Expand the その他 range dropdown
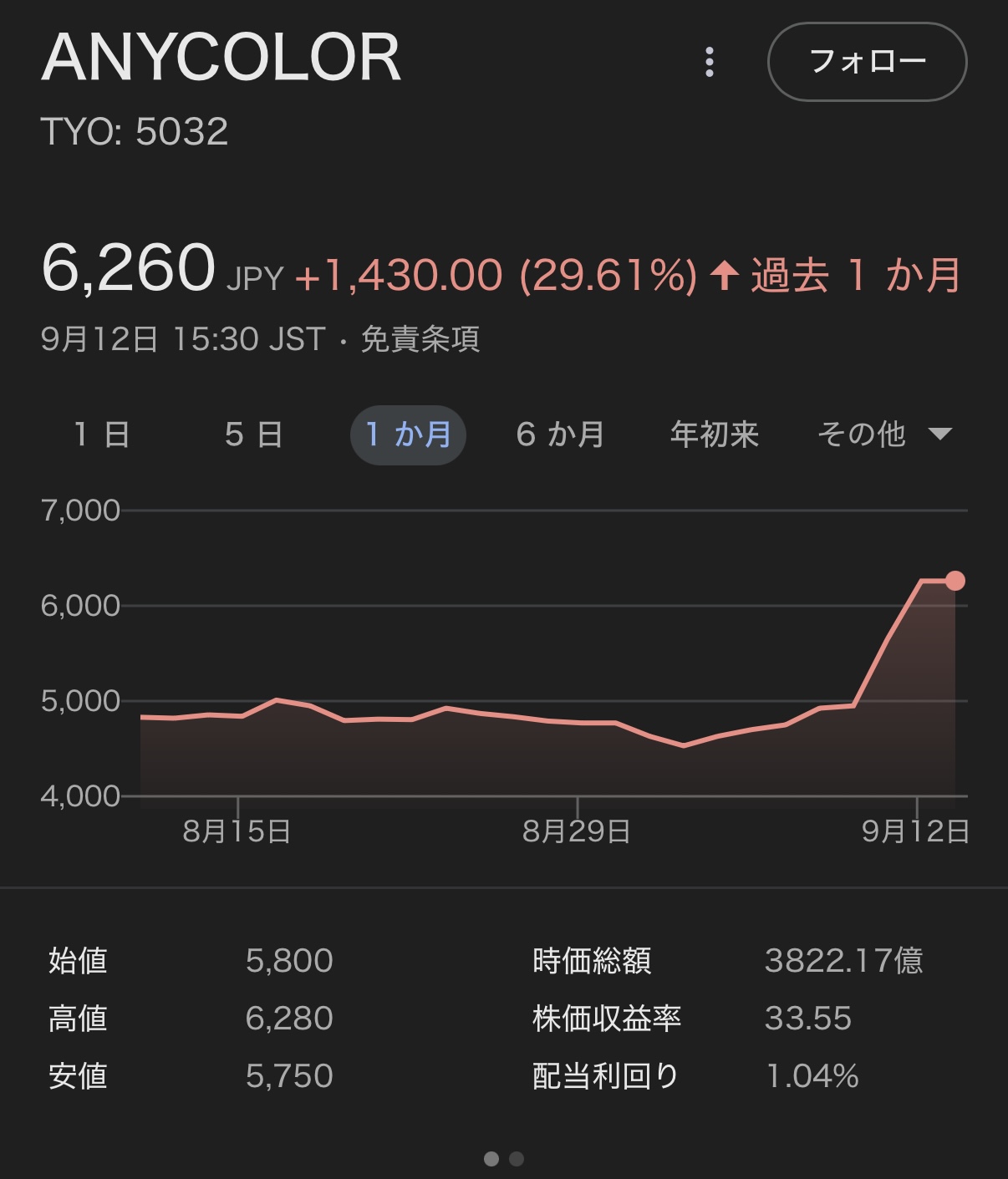This screenshot has width=1008, height=1179. click(884, 435)
